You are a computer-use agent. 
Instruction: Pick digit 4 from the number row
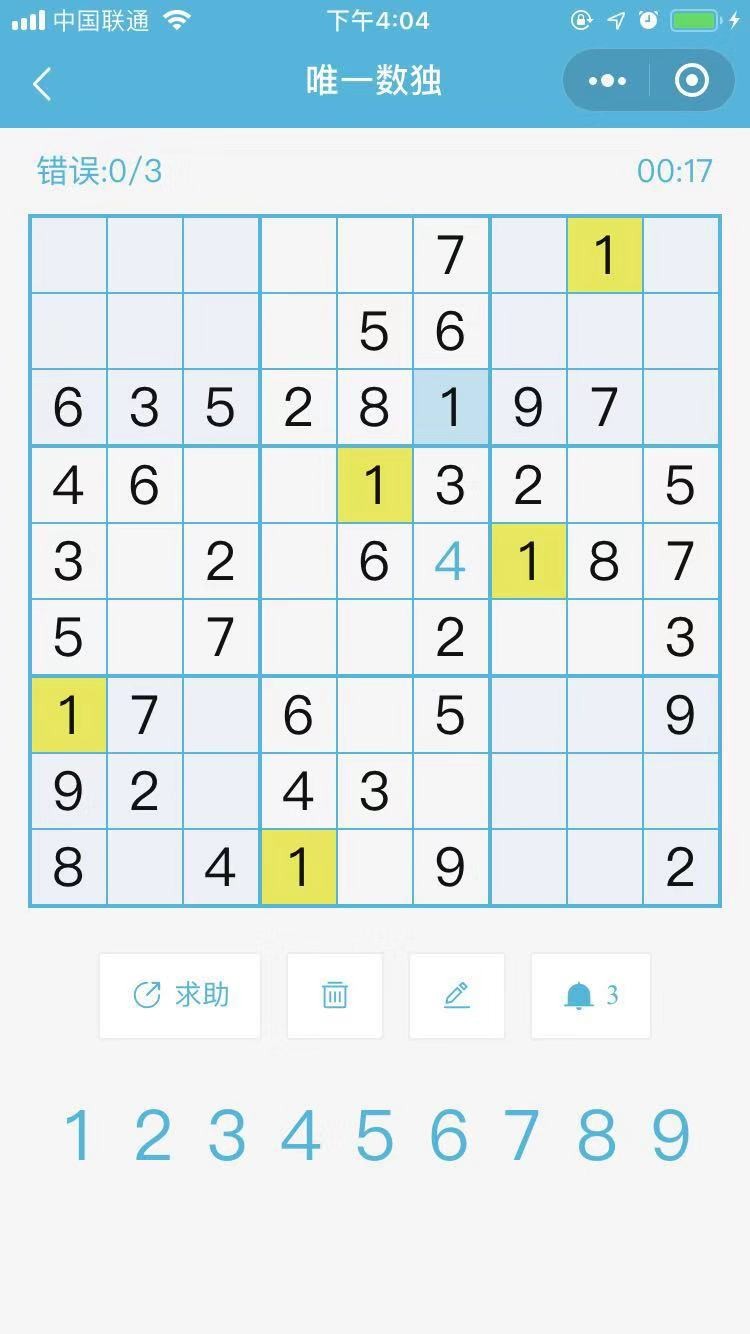(x=301, y=1136)
